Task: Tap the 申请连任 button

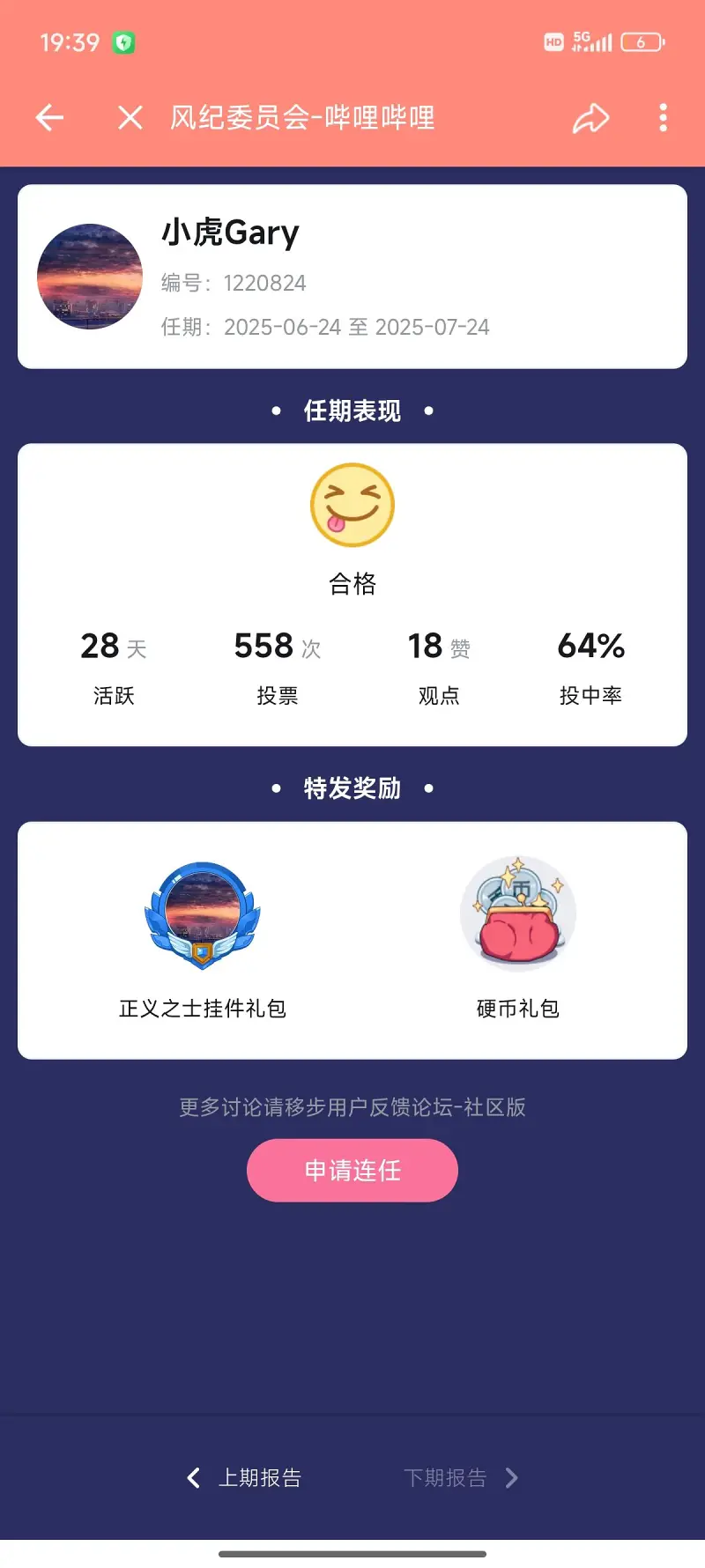Action: 352,1170
